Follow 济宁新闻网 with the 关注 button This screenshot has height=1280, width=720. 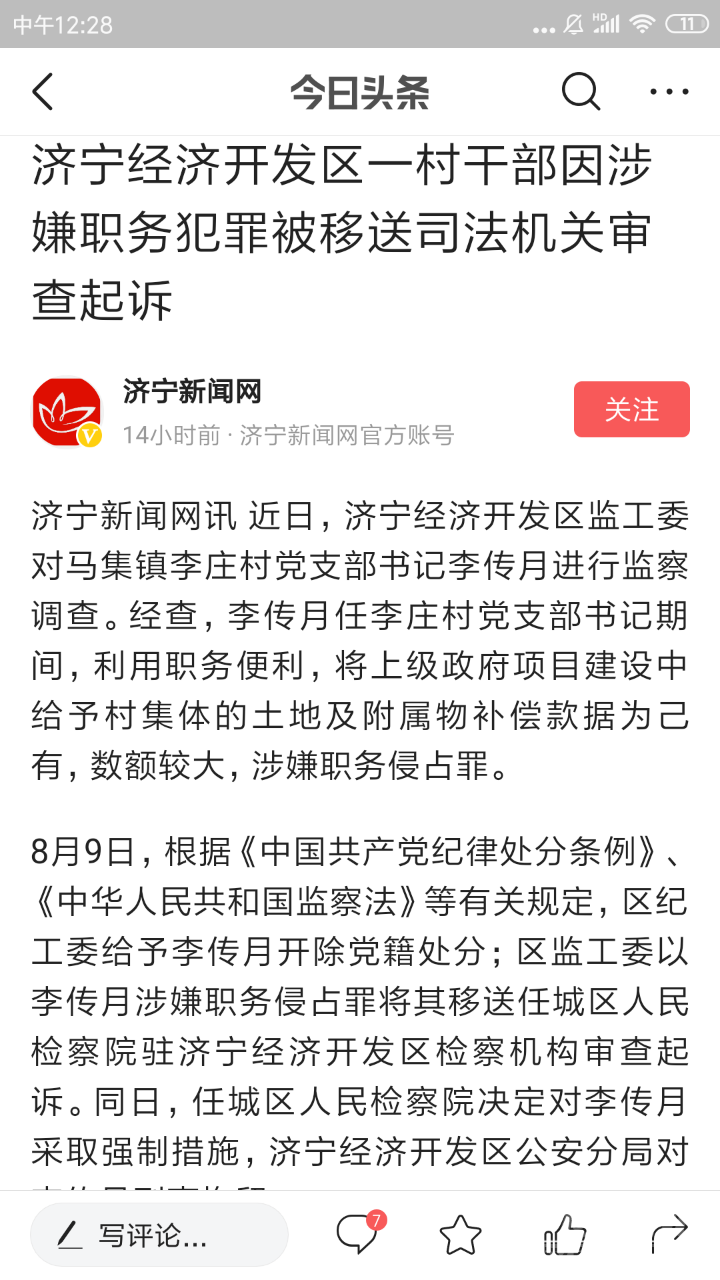[x=631, y=409]
